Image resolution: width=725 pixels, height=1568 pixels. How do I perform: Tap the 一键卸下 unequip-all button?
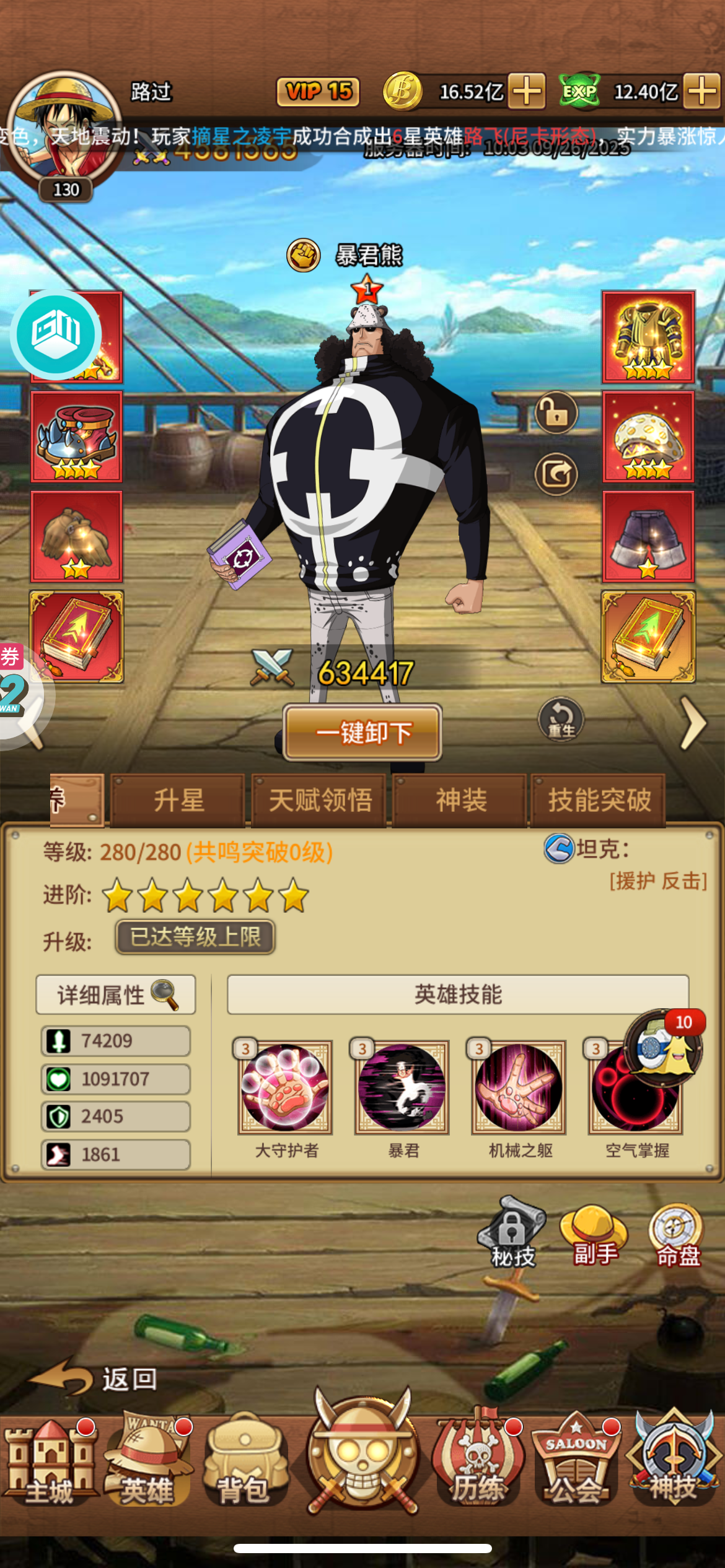[362, 732]
